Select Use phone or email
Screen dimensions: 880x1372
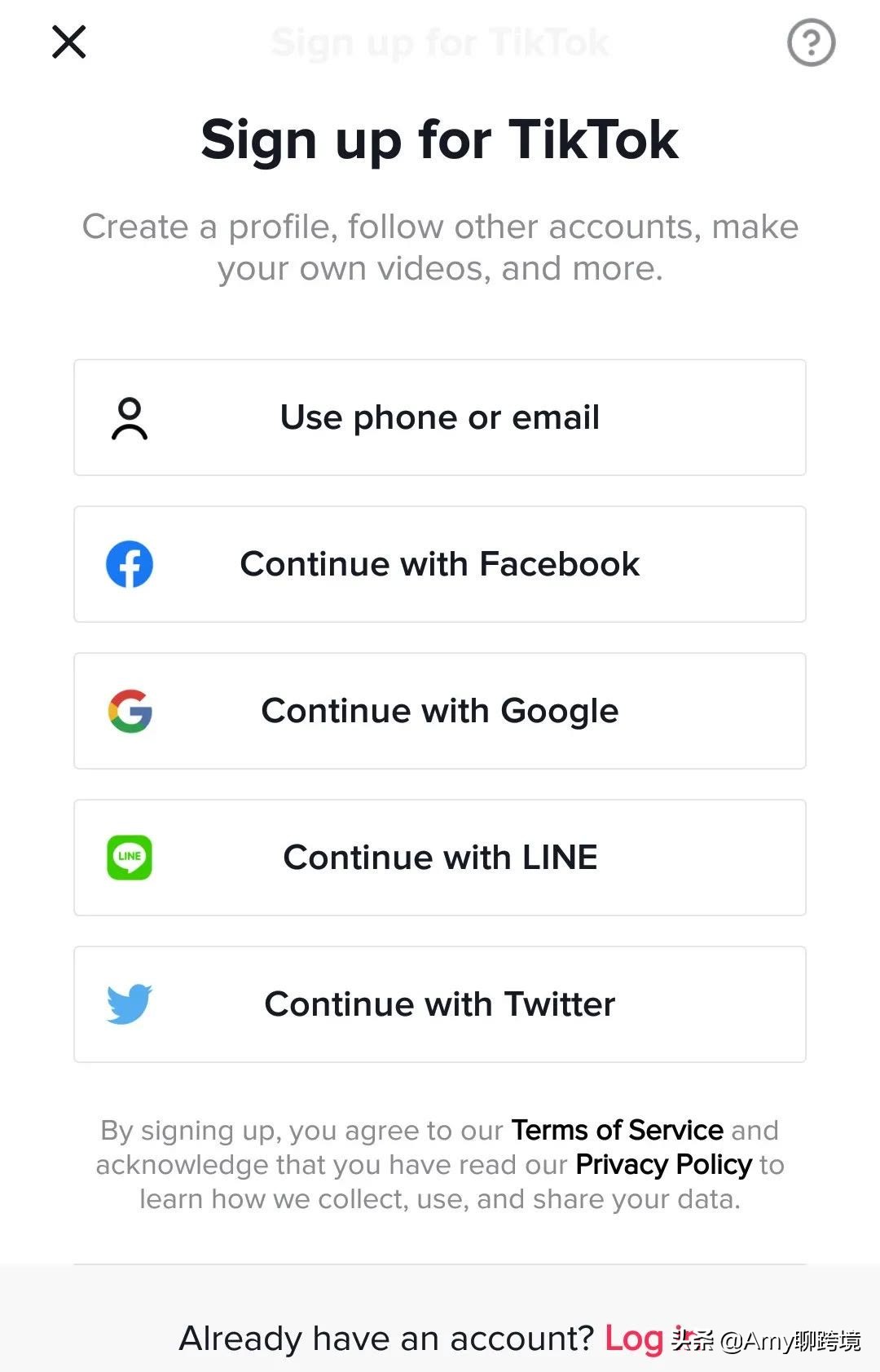[440, 417]
